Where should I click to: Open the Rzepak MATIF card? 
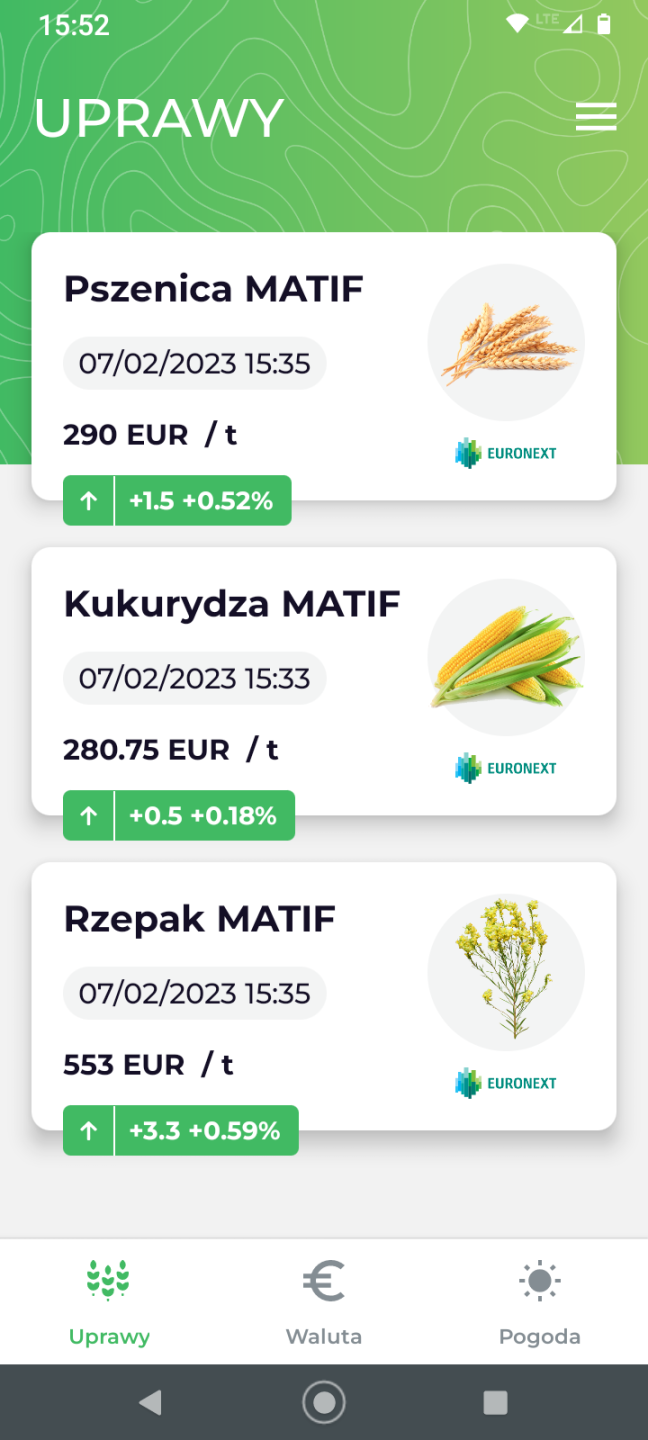323,995
